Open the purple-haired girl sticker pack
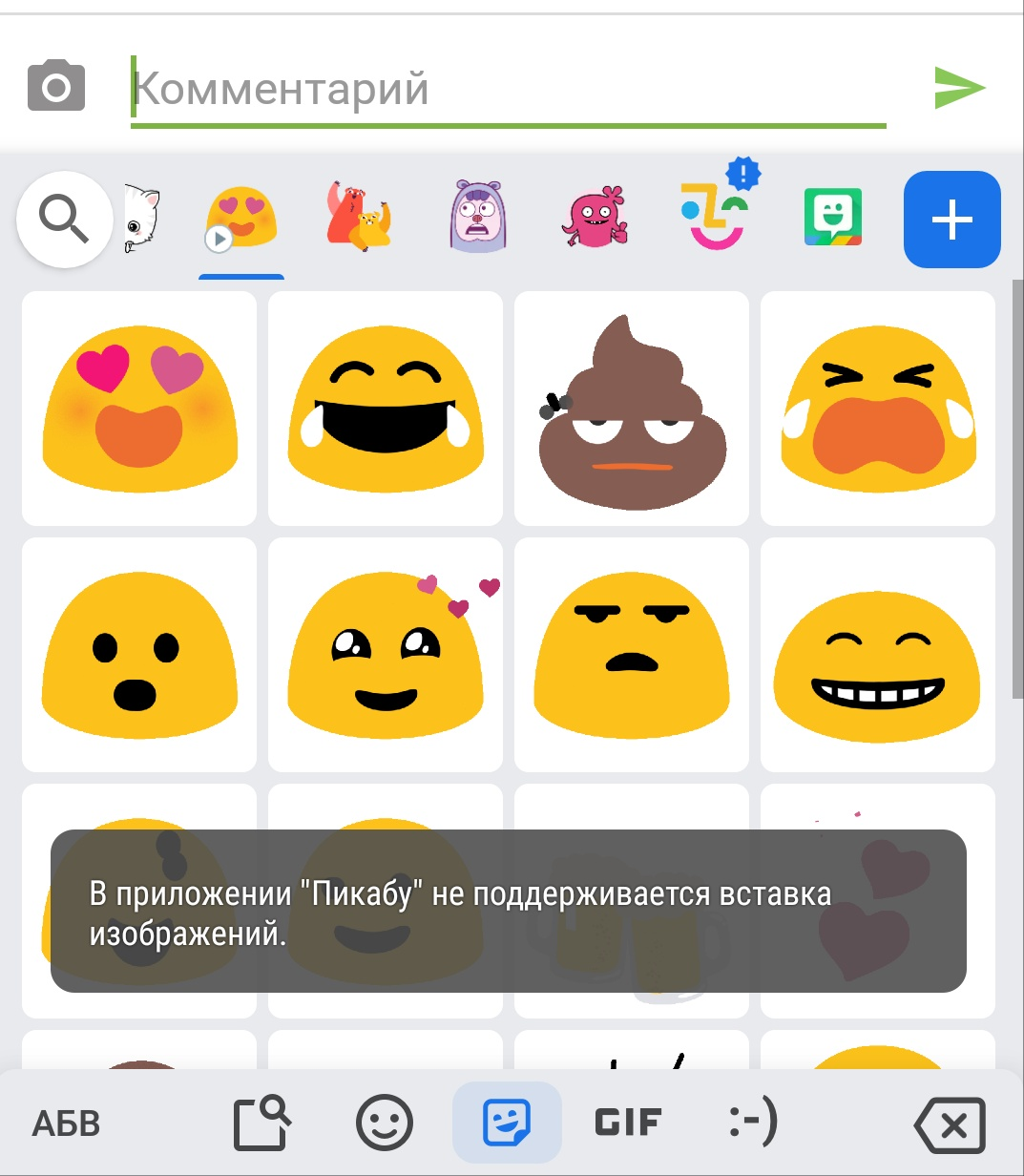The image size is (1024, 1176). pyautogui.click(x=476, y=218)
